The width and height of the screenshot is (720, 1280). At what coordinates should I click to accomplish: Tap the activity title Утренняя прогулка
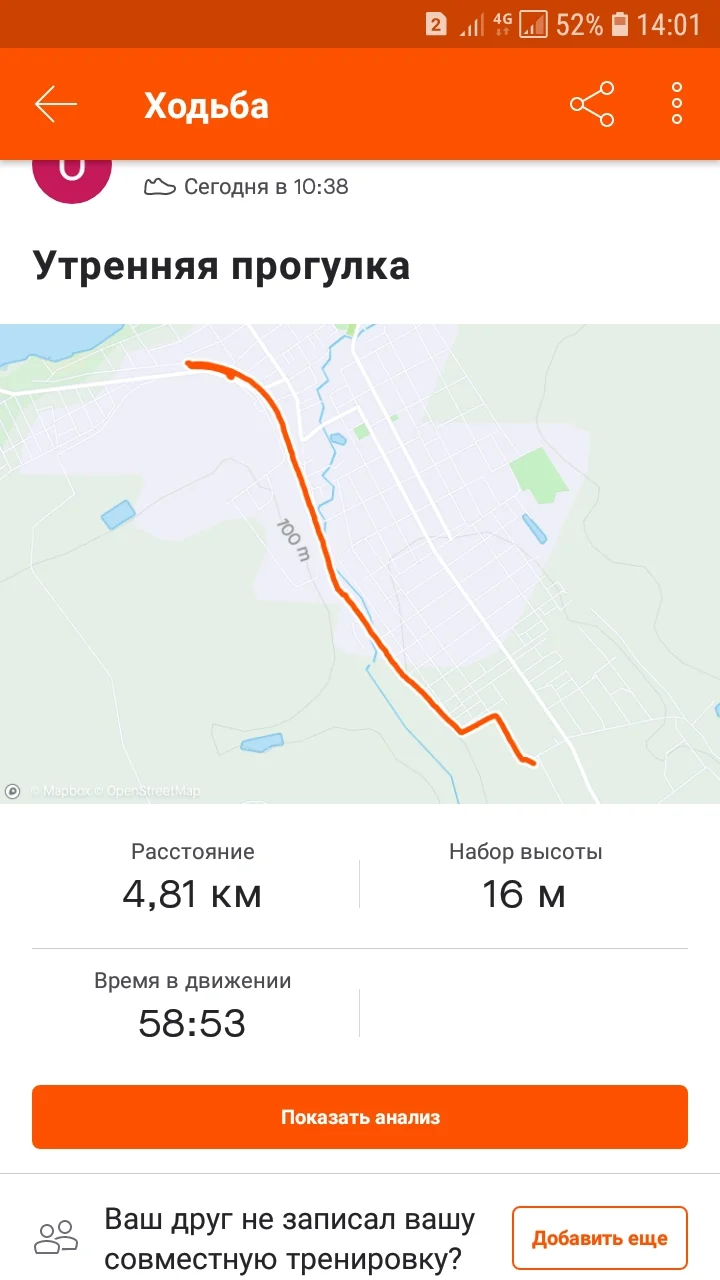click(x=222, y=265)
